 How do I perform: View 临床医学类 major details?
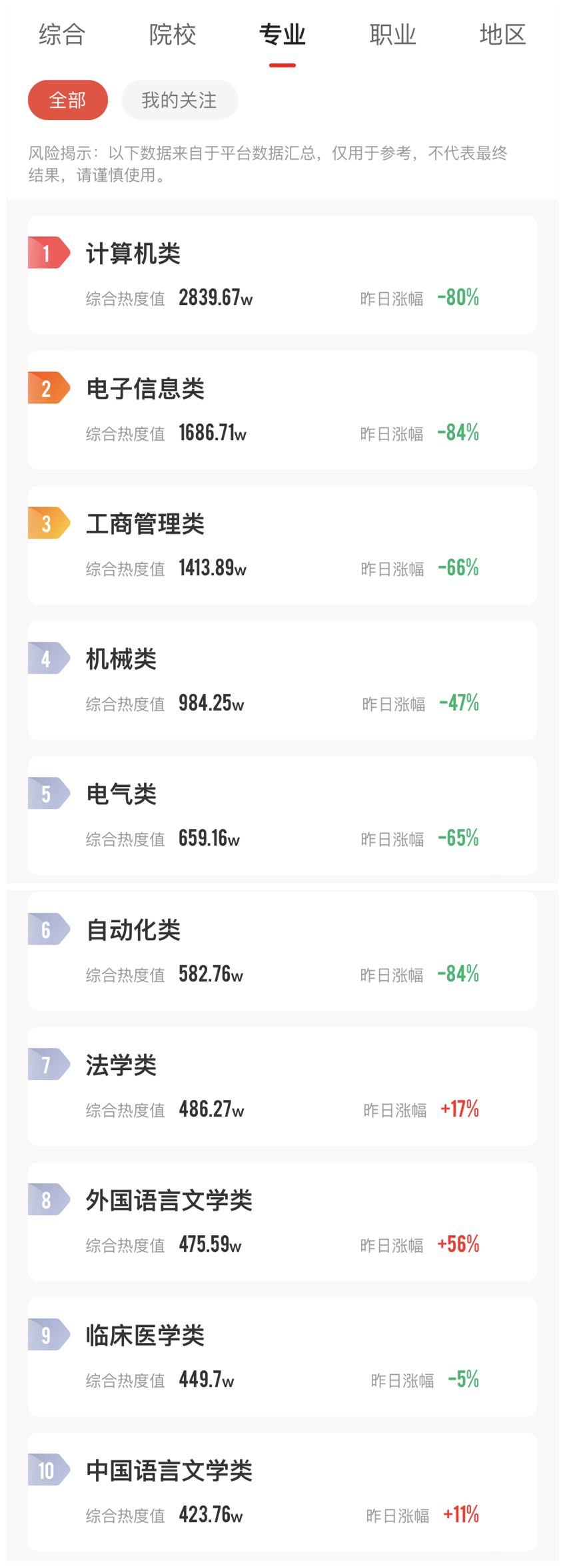click(x=282, y=1356)
